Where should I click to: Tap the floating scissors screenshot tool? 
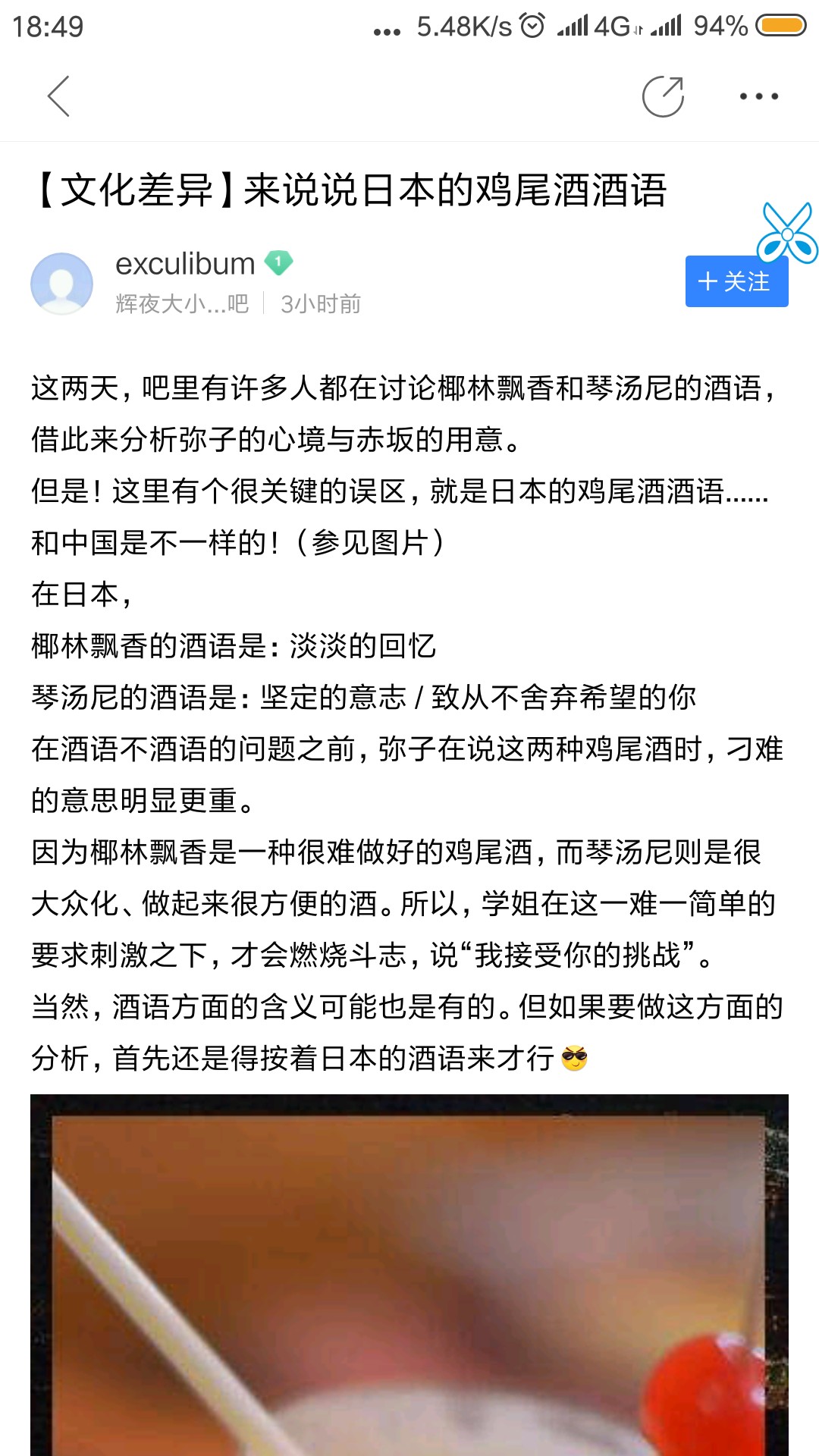click(789, 232)
